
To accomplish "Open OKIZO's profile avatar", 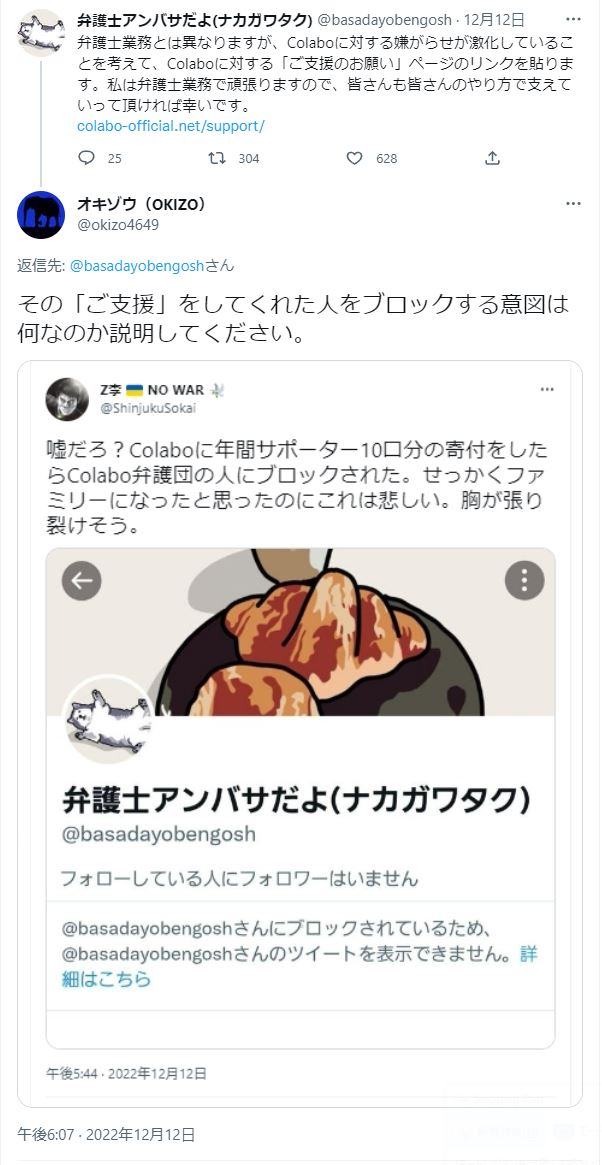I will tap(41, 213).
